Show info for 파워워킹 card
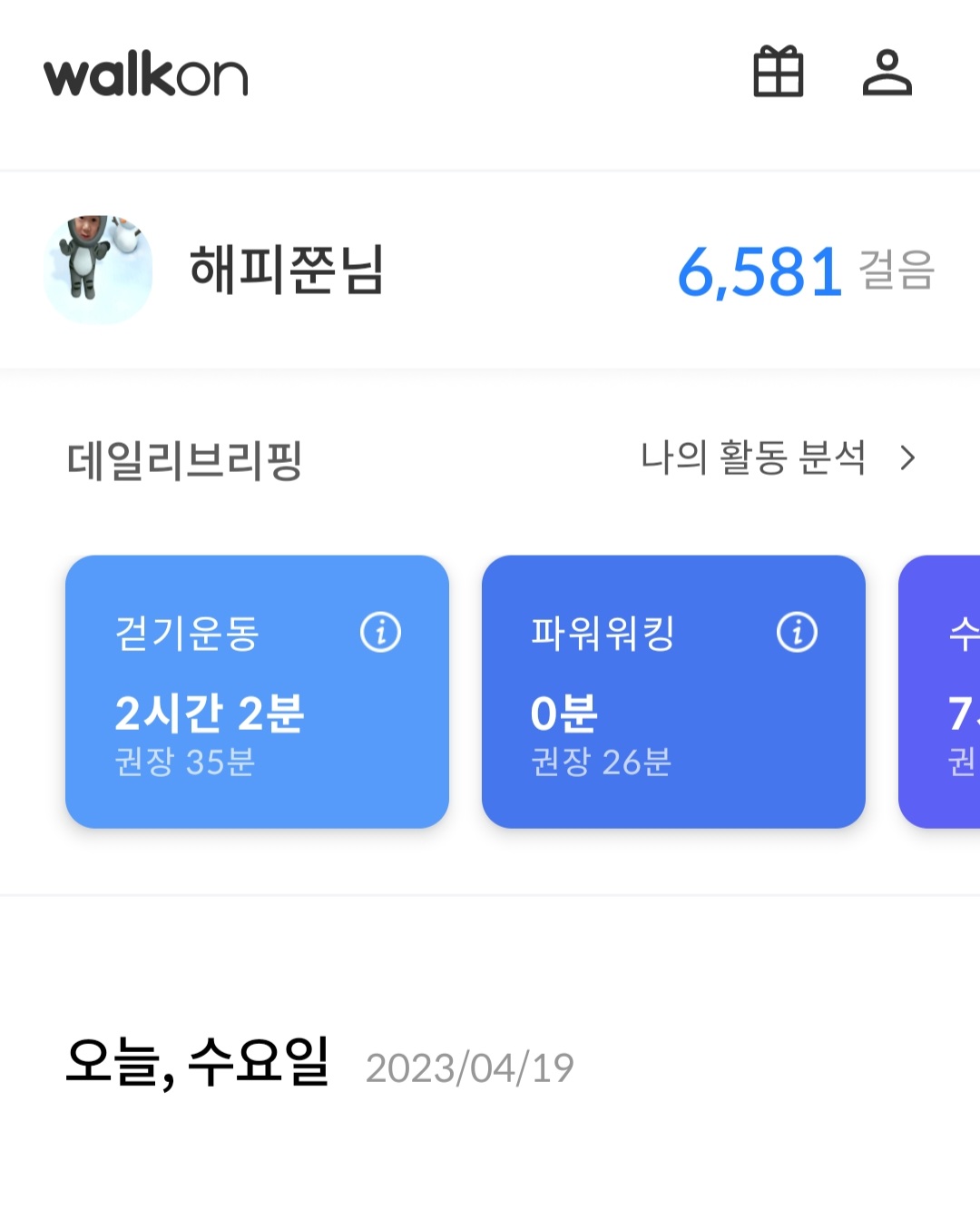This screenshot has width=980, height=1220. [x=797, y=632]
